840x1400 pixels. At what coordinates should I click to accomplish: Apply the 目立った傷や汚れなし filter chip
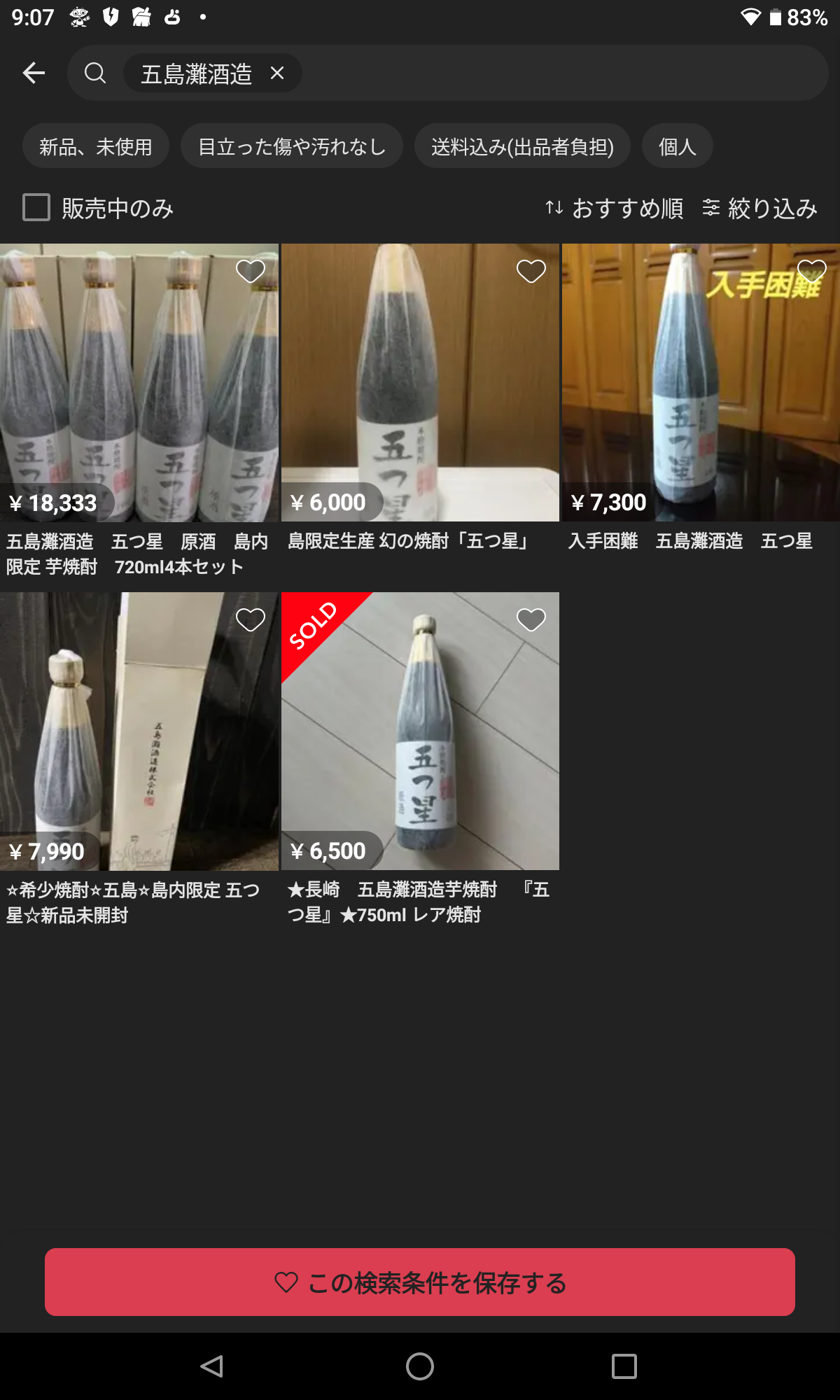point(291,146)
